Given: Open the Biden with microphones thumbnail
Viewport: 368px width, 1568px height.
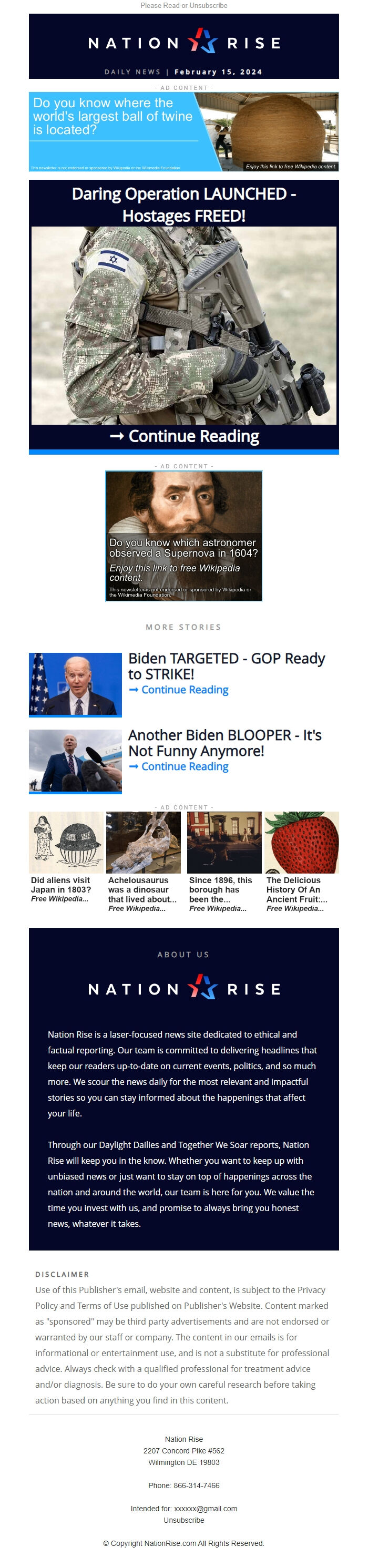Looking at the screenshot, I should [x=75, y=761].
